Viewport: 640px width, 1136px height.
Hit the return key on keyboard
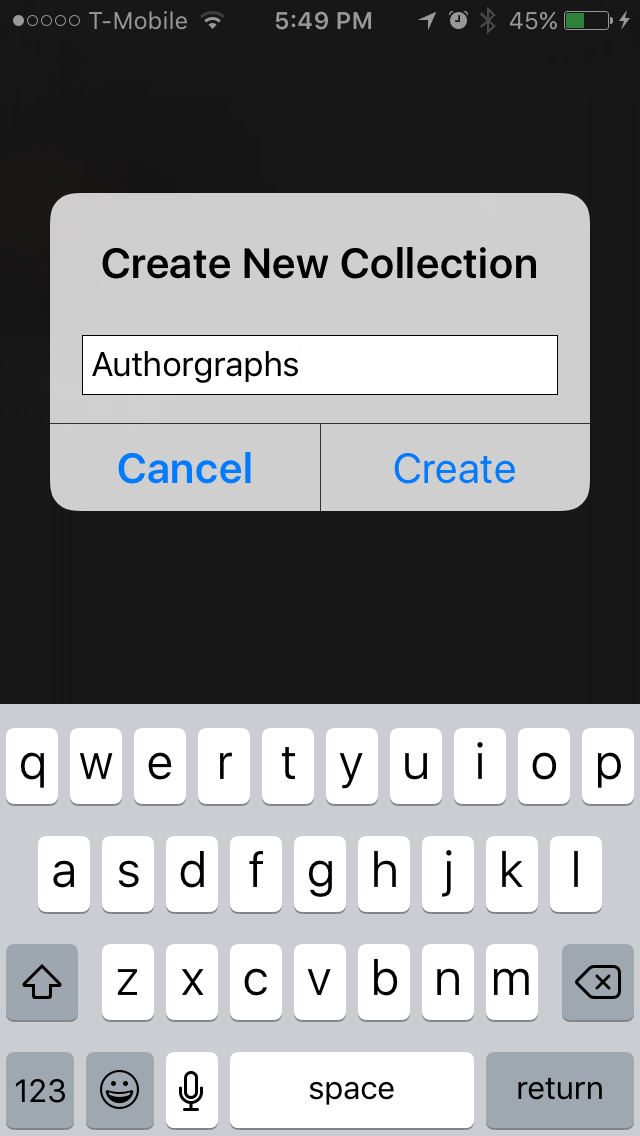tap(559, 1088)
